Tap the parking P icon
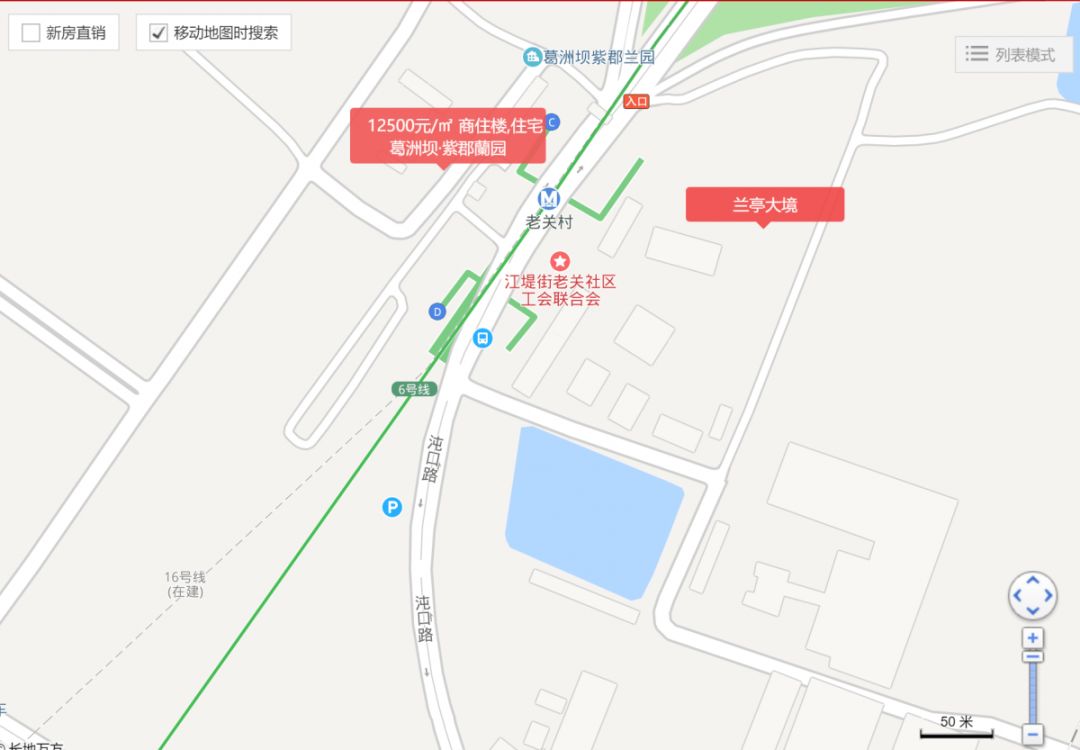This screenshot has height=750, width=1080. tap(392, 507)
